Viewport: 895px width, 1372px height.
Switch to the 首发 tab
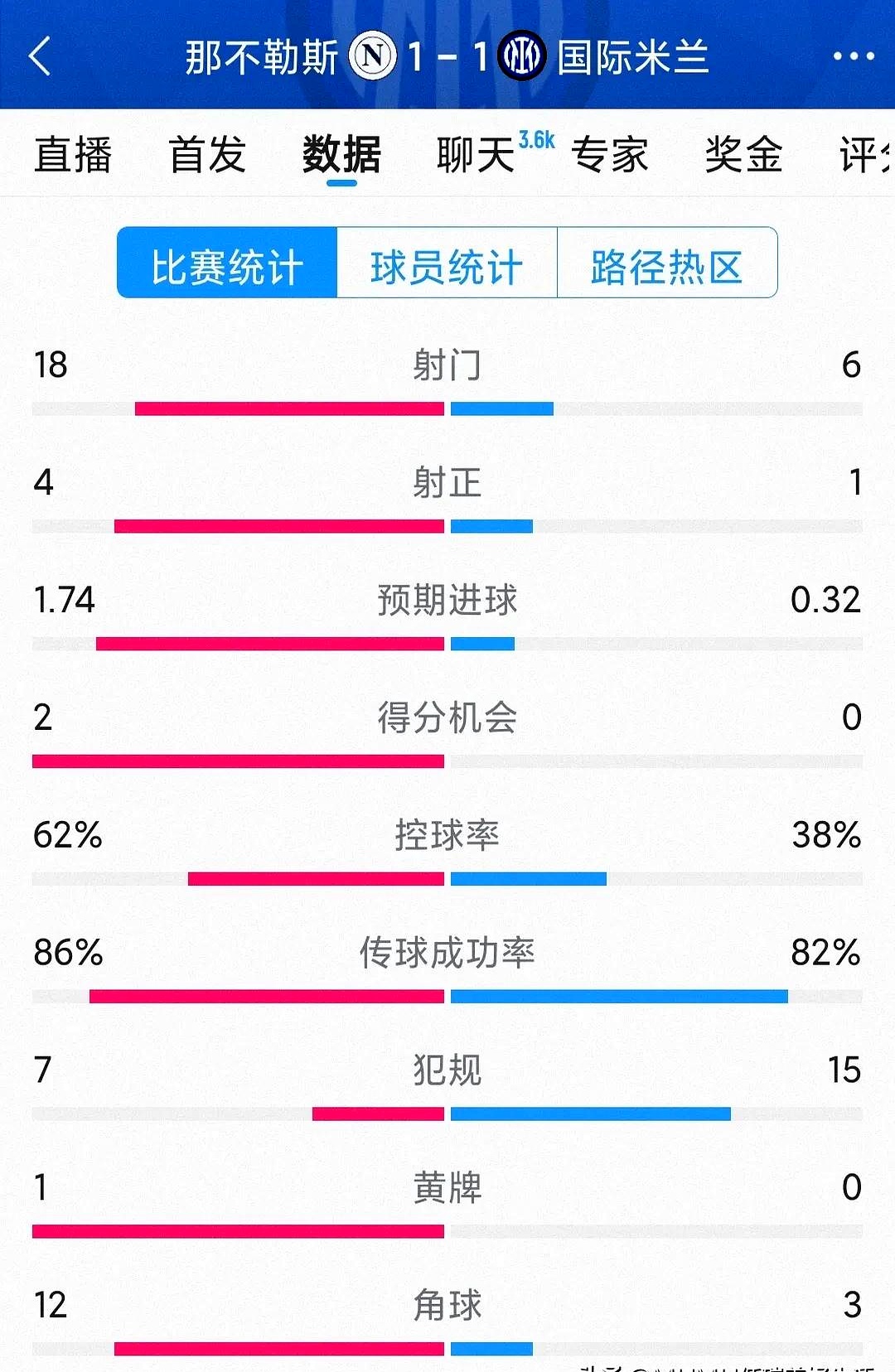click(207, 155)
